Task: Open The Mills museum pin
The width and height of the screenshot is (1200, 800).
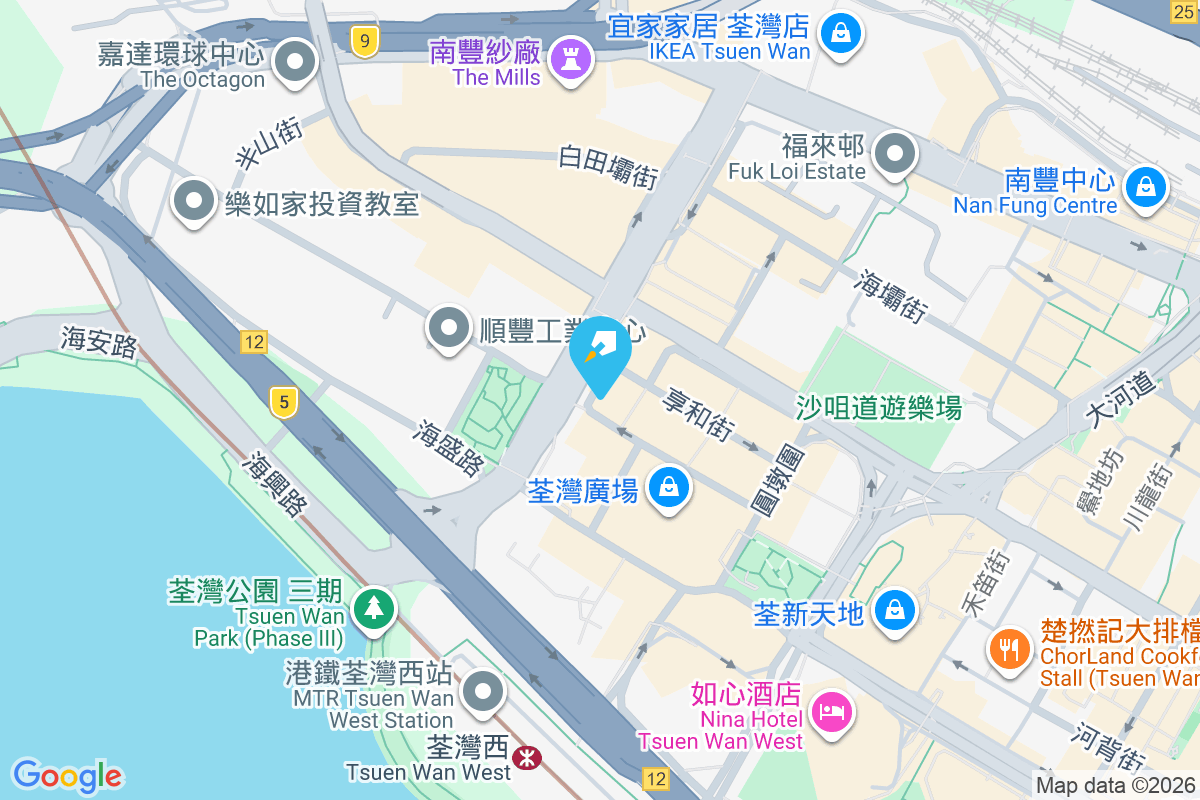Action: point(572,59)
